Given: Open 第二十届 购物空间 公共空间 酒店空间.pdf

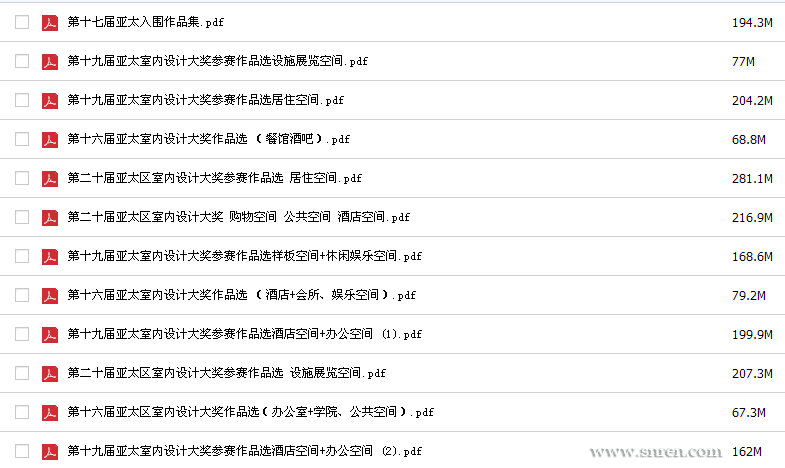Looking at the screenshot, I should pos(238,217).
